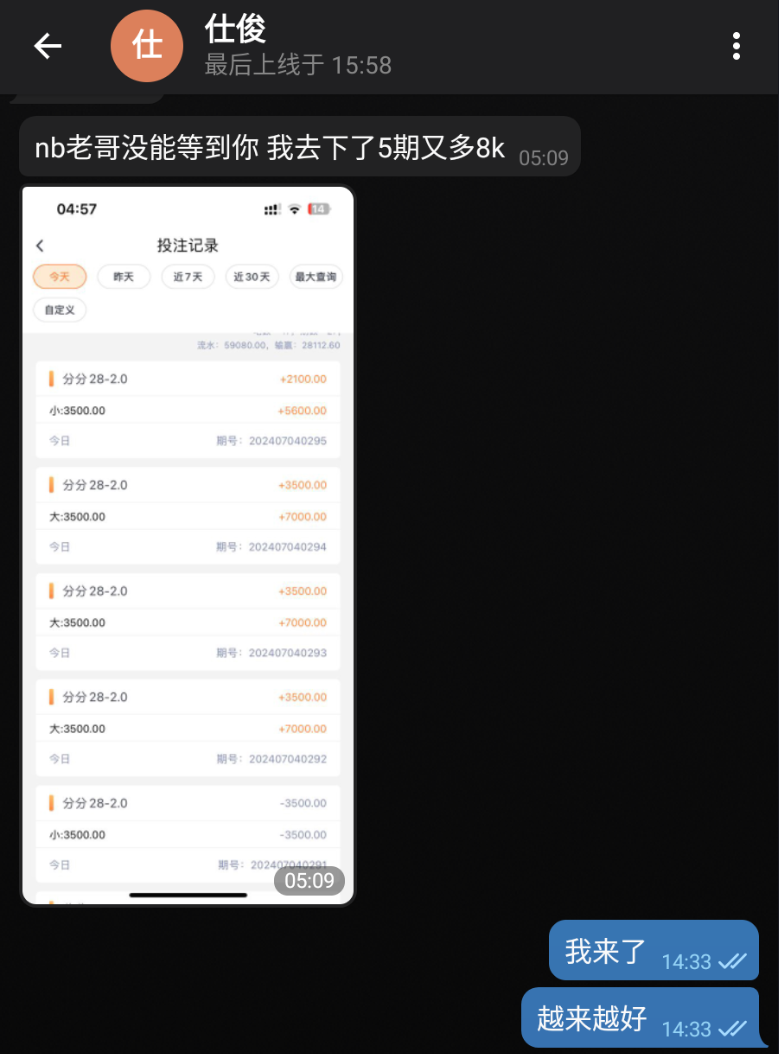
Task: Open the overflow menu with three dots
Action: pos(736,46)
